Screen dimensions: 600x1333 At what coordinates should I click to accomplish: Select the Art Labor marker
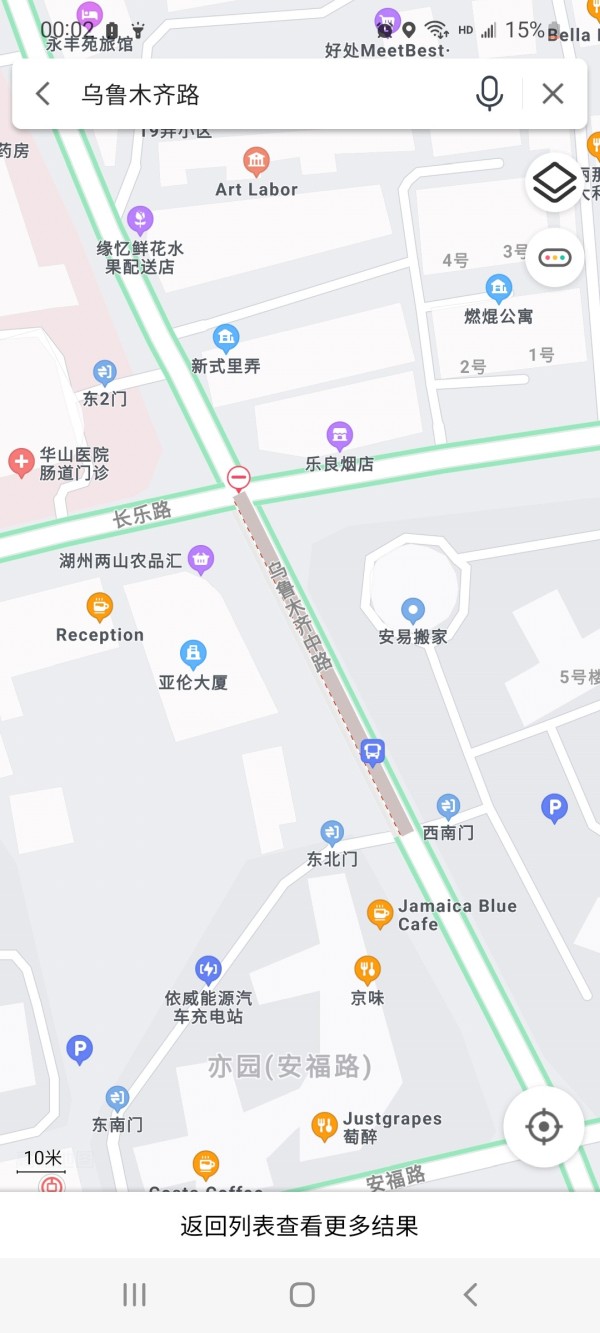click(256, 160)
